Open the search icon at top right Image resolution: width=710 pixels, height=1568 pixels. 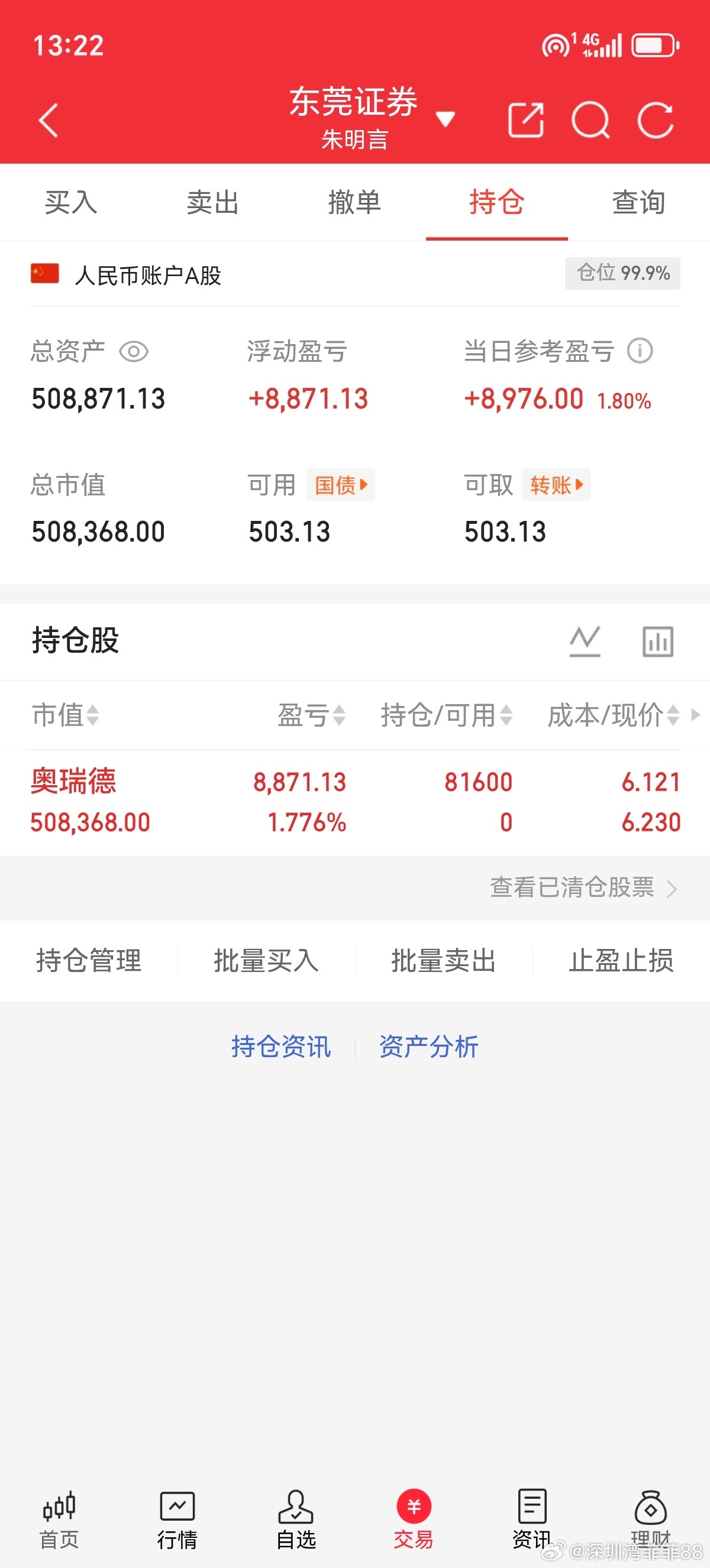click(592, 120)
